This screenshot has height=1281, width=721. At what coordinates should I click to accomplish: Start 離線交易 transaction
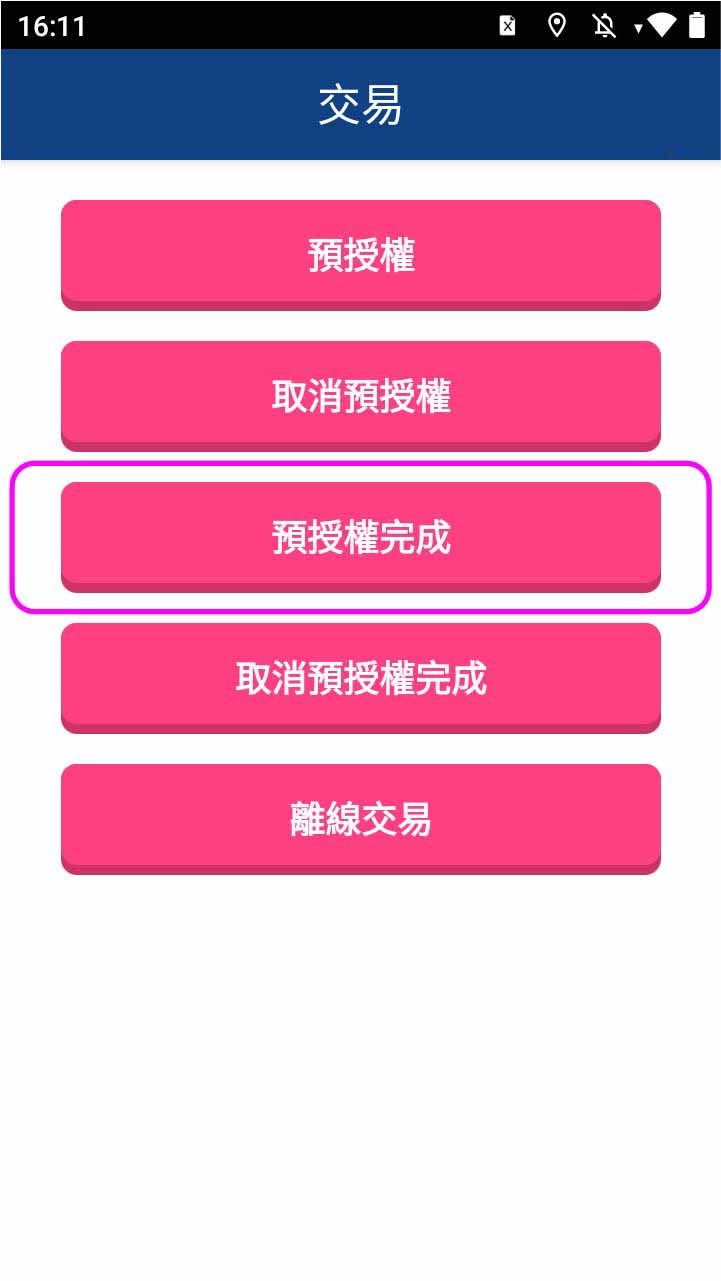360,819
